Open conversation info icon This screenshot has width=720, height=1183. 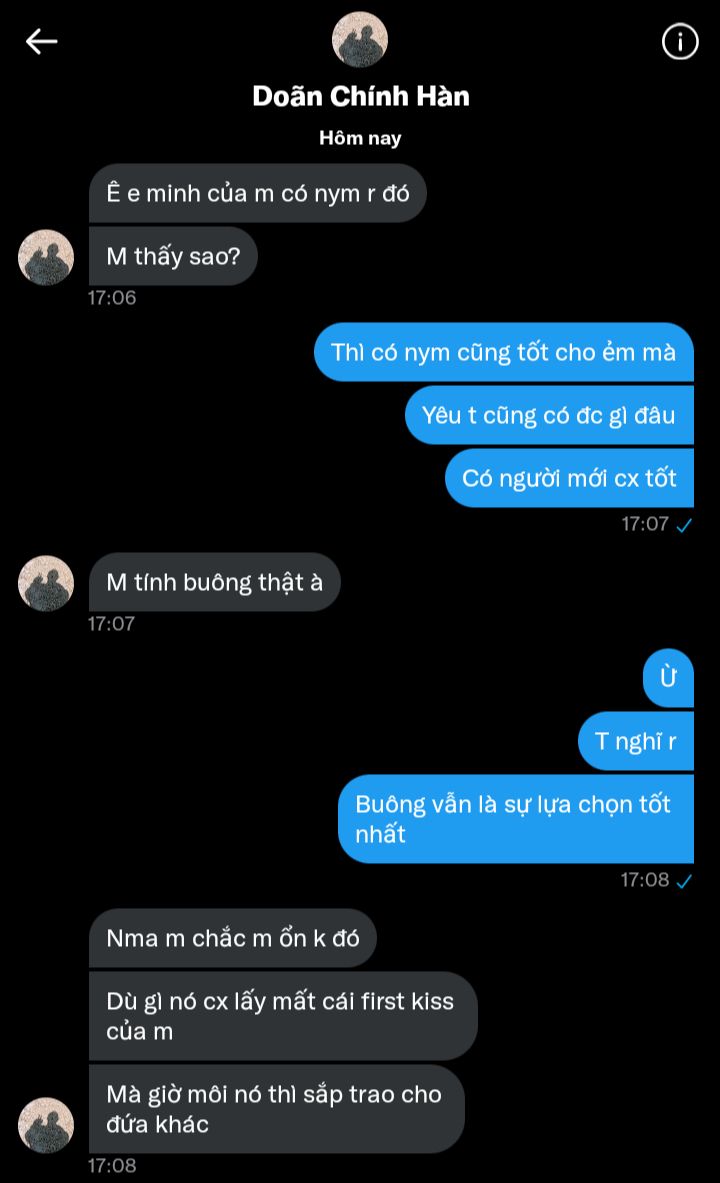(x=680, y=41)
